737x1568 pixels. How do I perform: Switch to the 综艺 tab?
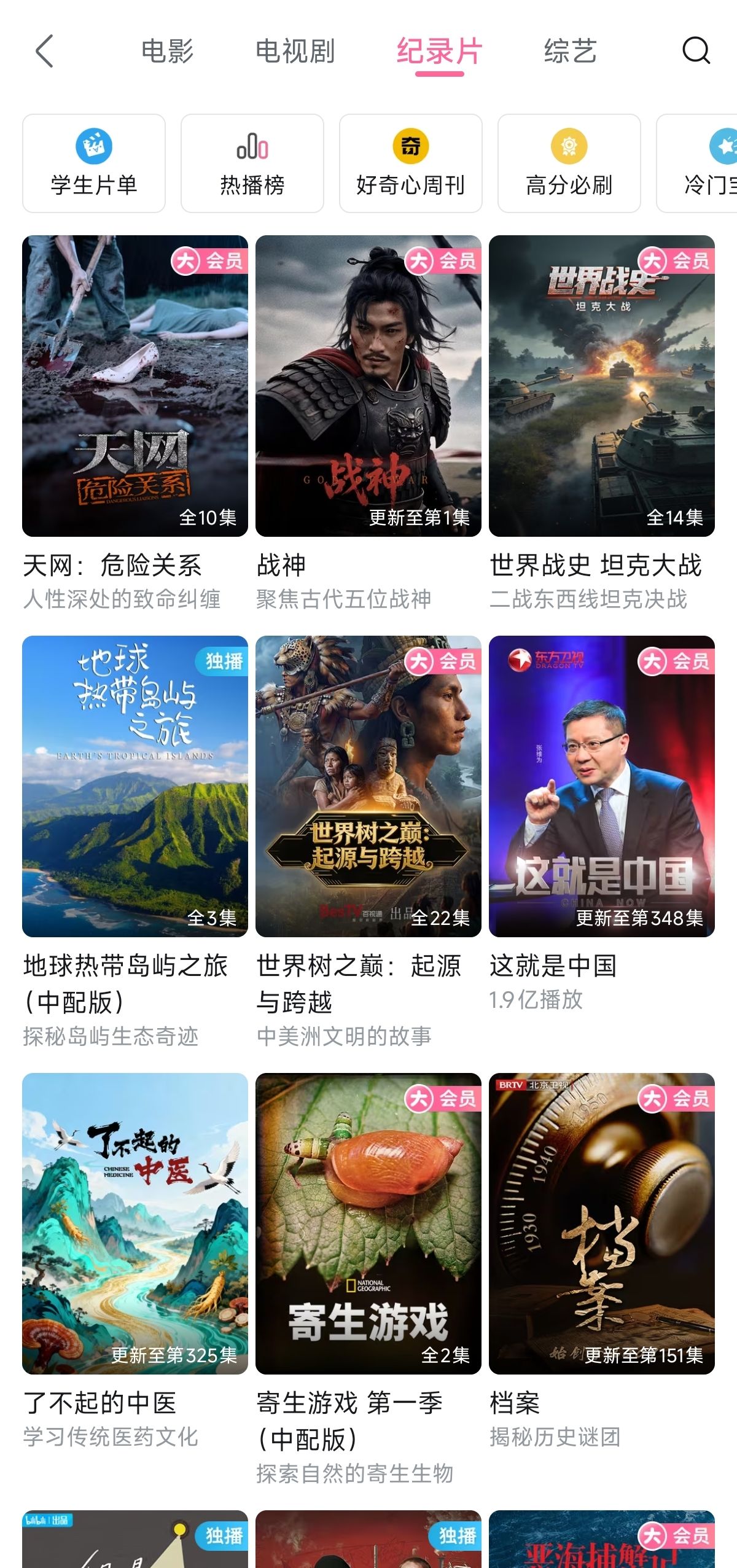click(x=570, y=51)
